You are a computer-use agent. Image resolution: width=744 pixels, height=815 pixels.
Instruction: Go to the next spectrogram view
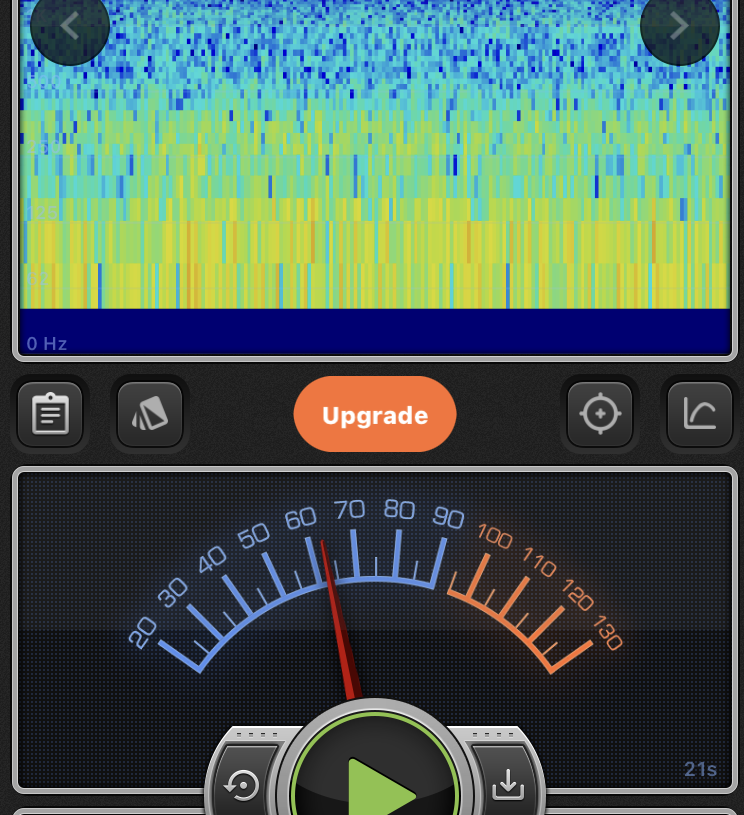[679, 27]
